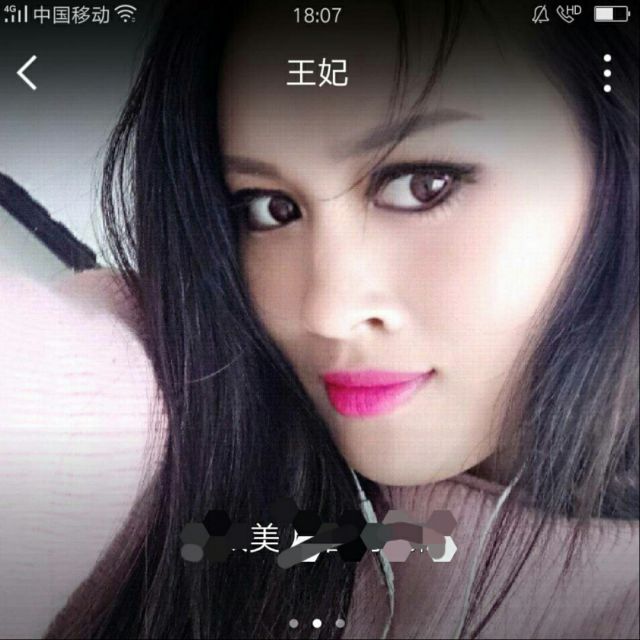Tap the page indicator dots
Screen dimensions: 640x640
tap(318, 622)
